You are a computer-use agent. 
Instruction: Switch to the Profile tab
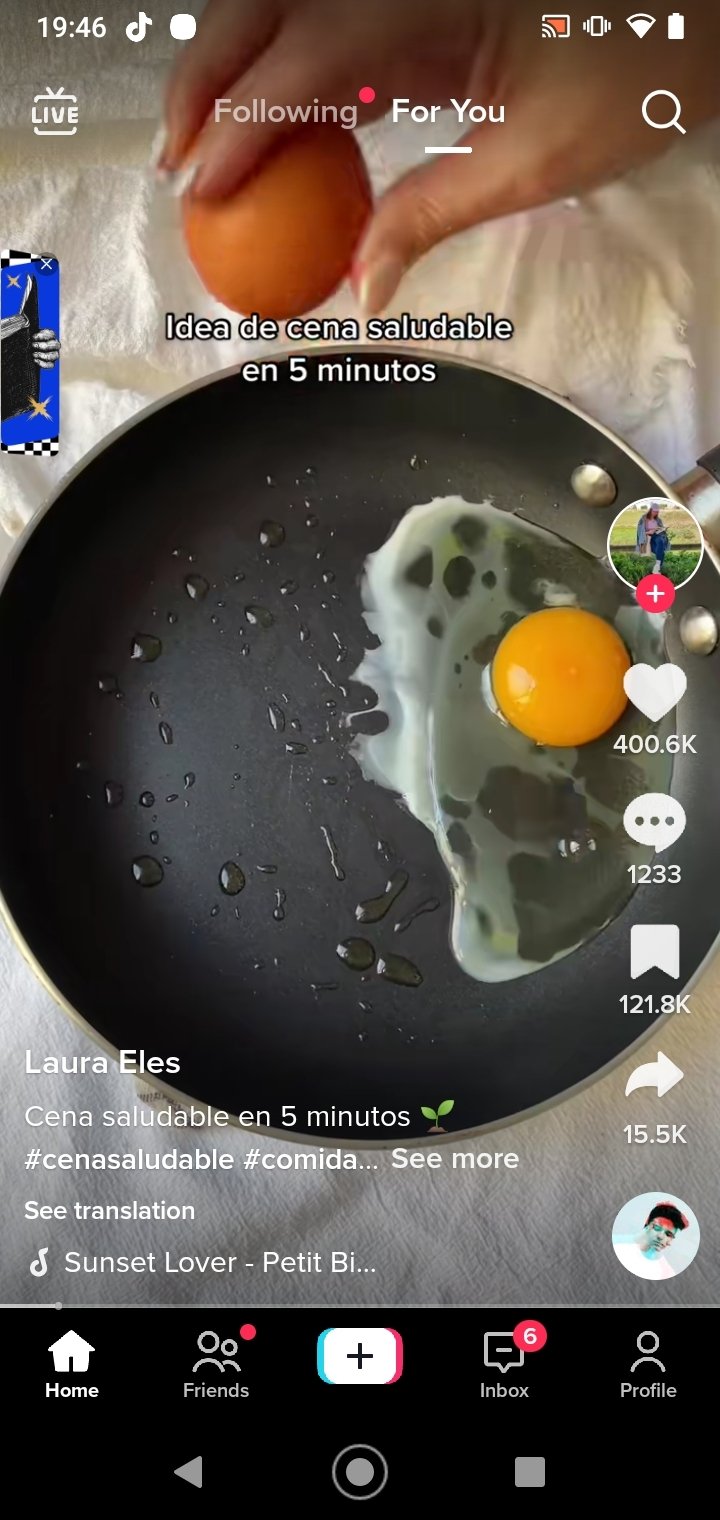click(x=648, y=1365)
